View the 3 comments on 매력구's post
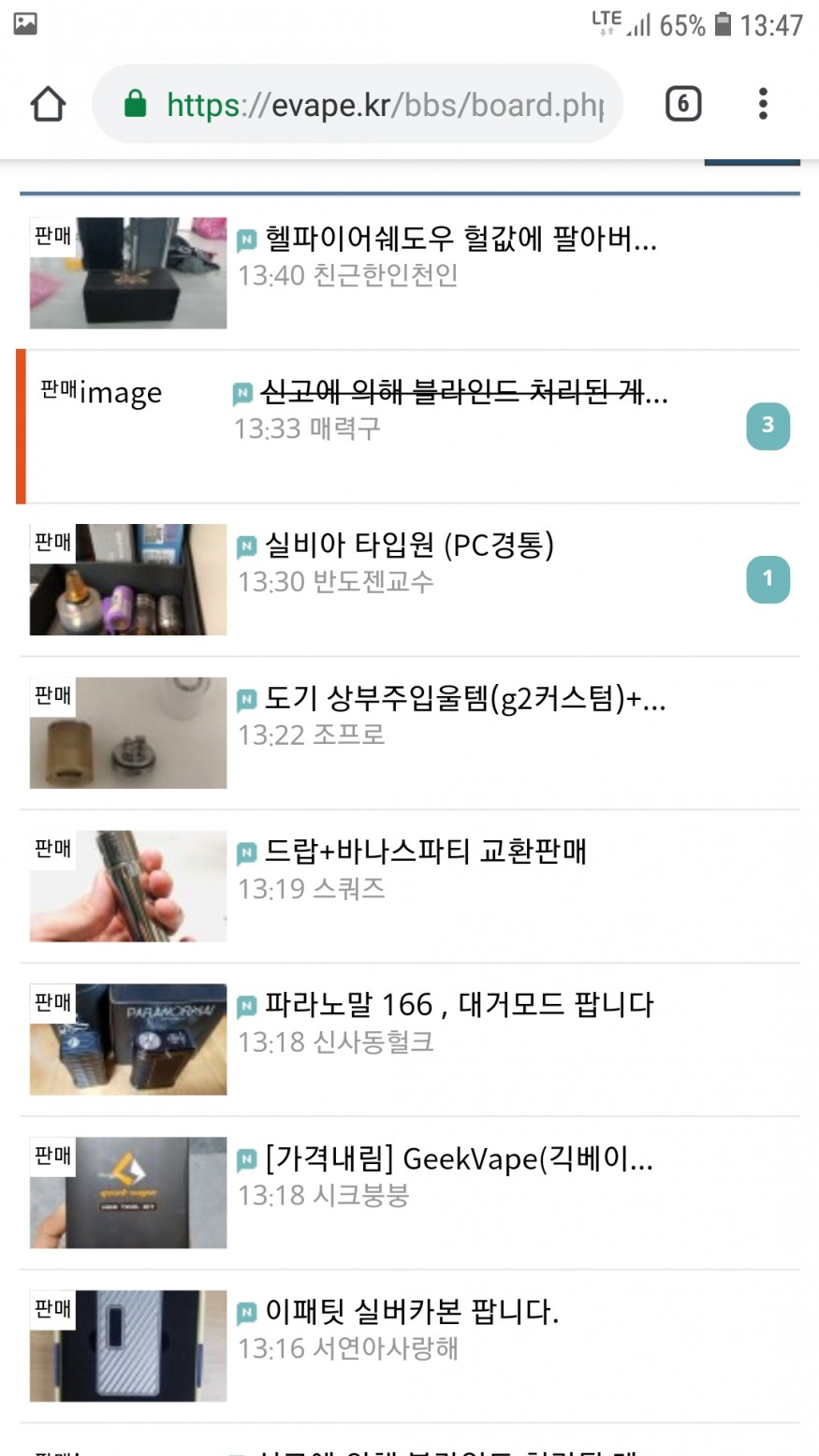Screen dimensions: 819x1456 pos(768,426)
